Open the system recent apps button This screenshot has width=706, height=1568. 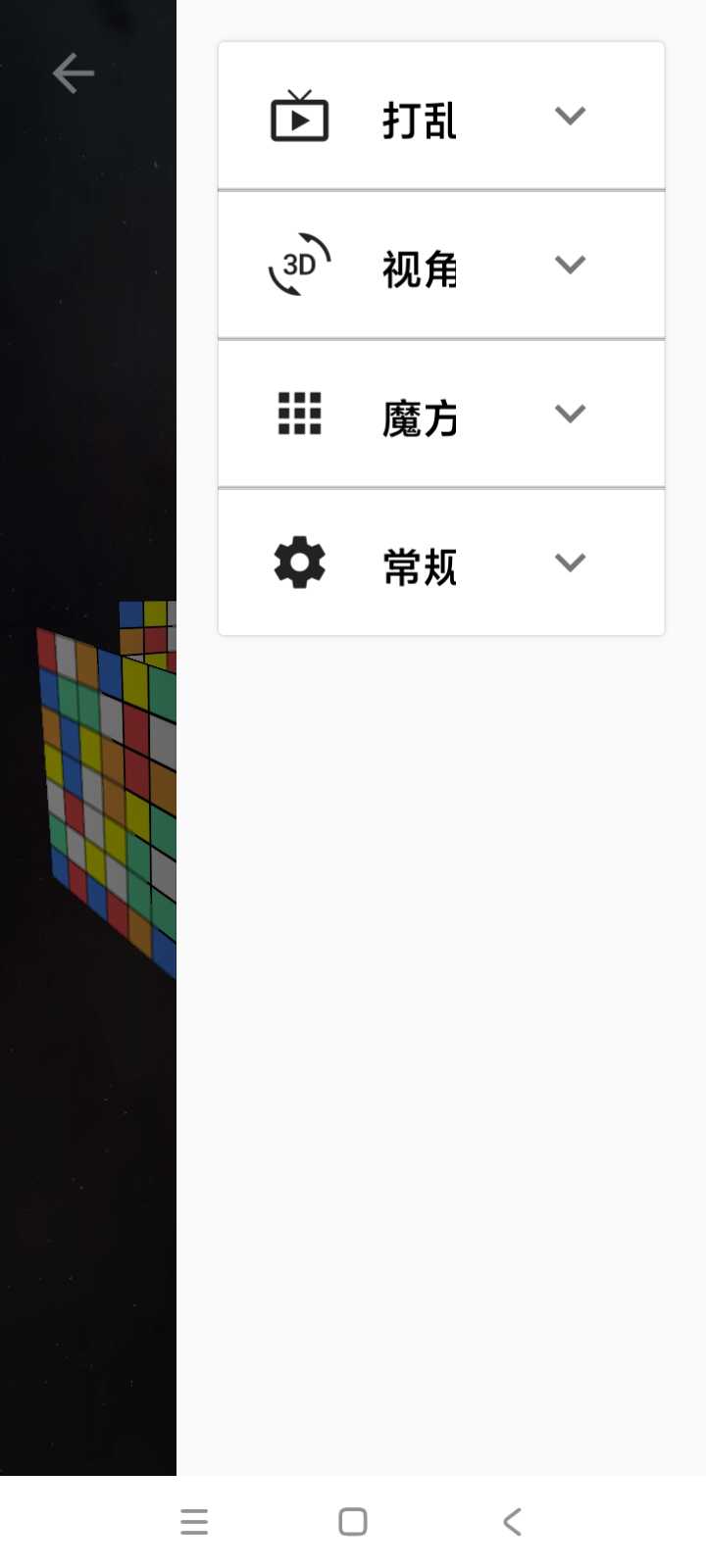coord(194,1522)
